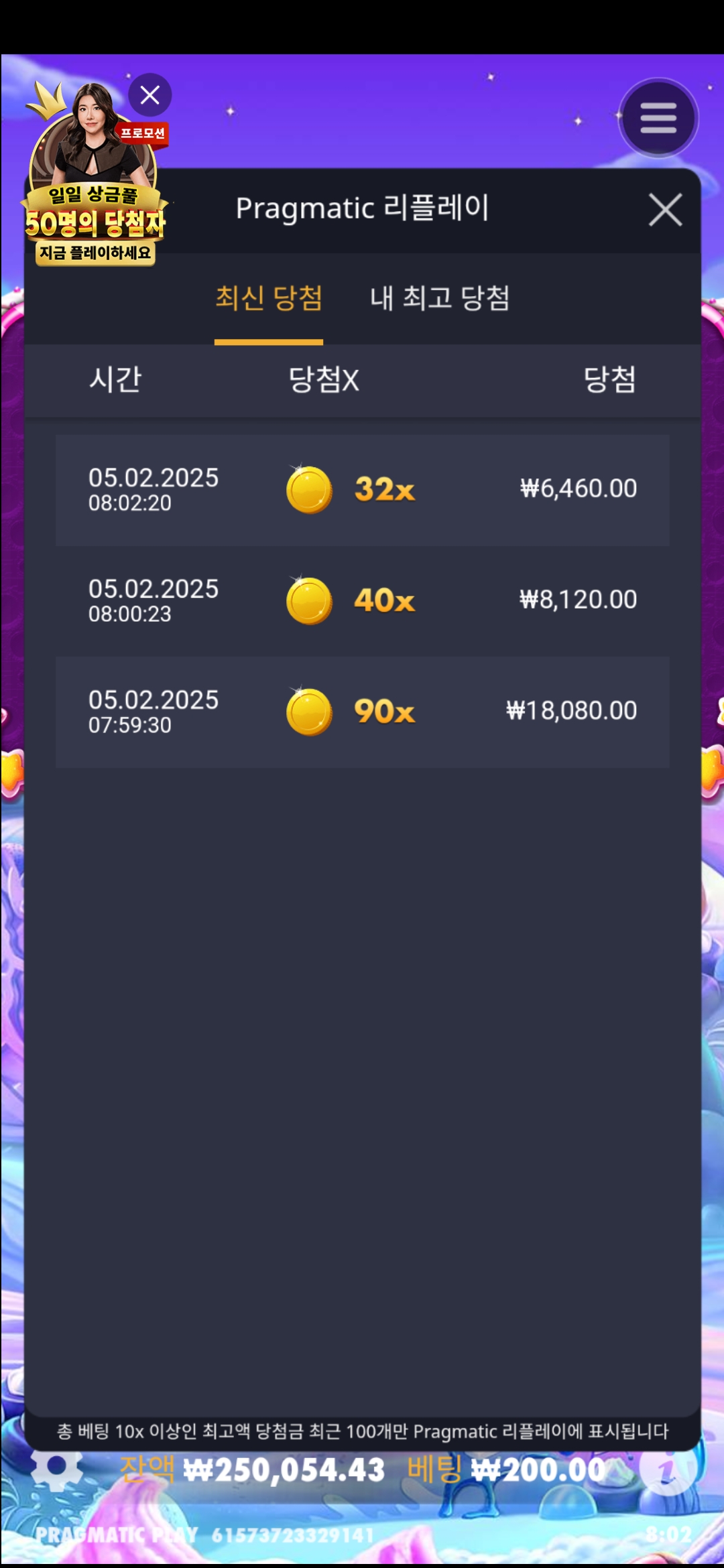This screenshot has width=724, height=1568.
Task: Open the 일일 상금풀 promotion banner
Action: [x=94, y=201]
